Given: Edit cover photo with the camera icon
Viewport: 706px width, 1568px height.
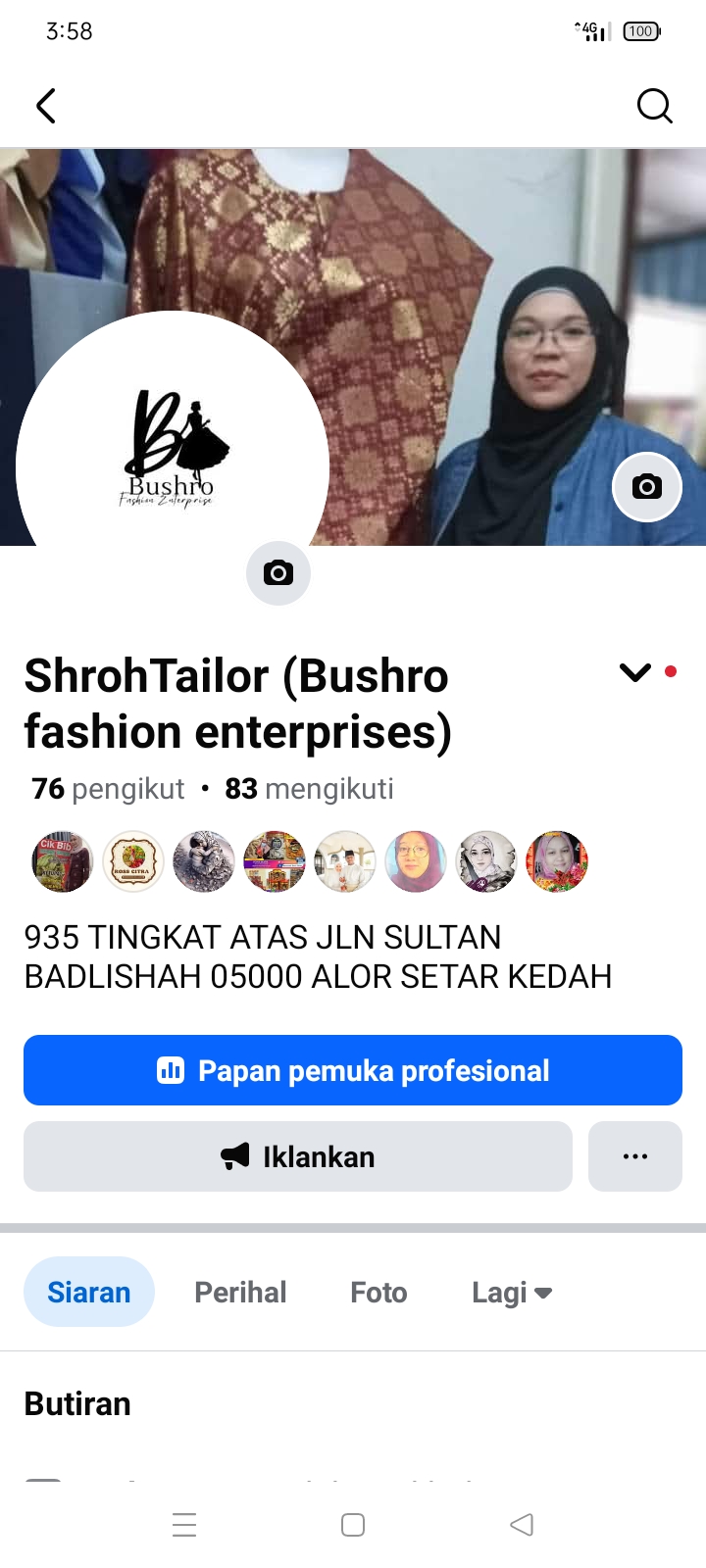Looking at the screenshot, I should click(646, 486).
